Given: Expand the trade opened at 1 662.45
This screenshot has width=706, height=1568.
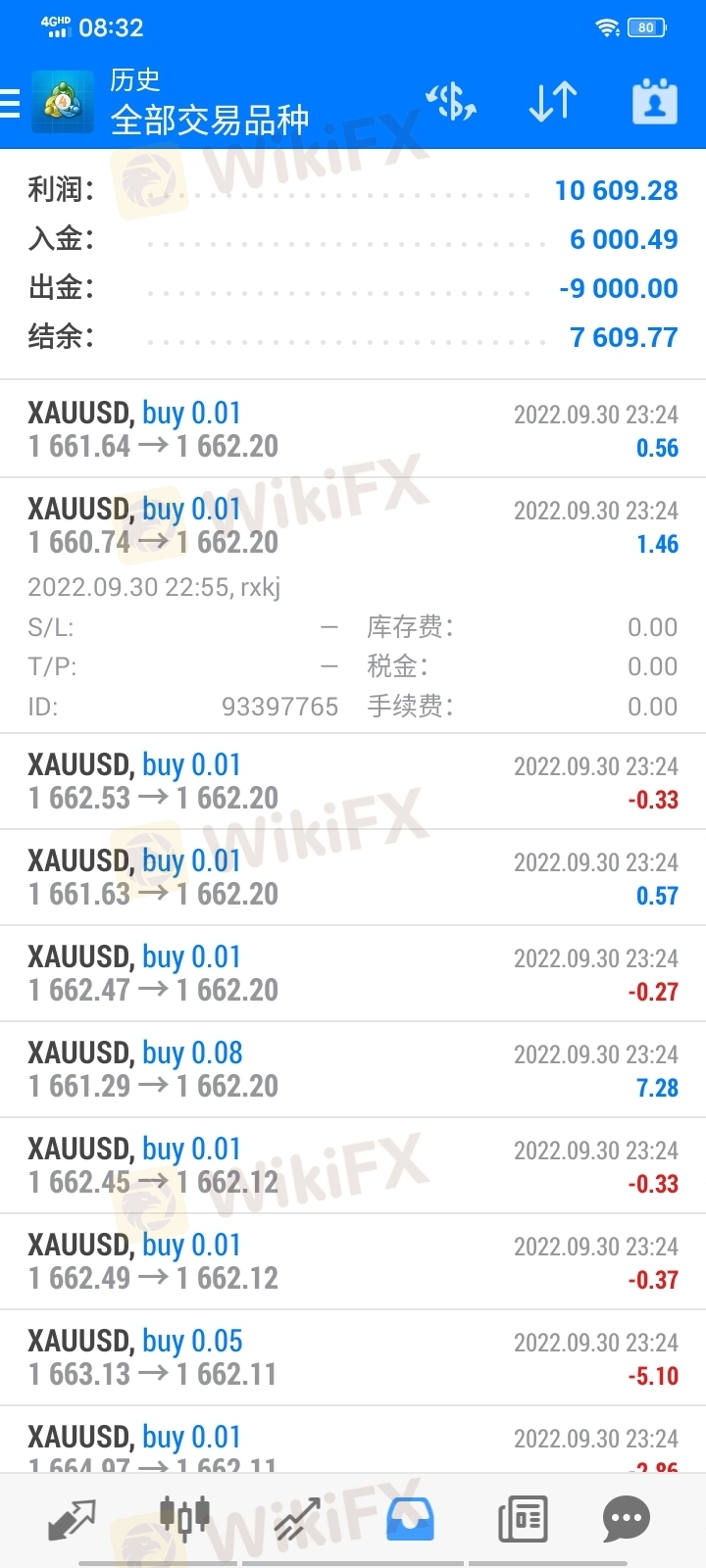Looking at the screenshot, I should coord(353,1165).
